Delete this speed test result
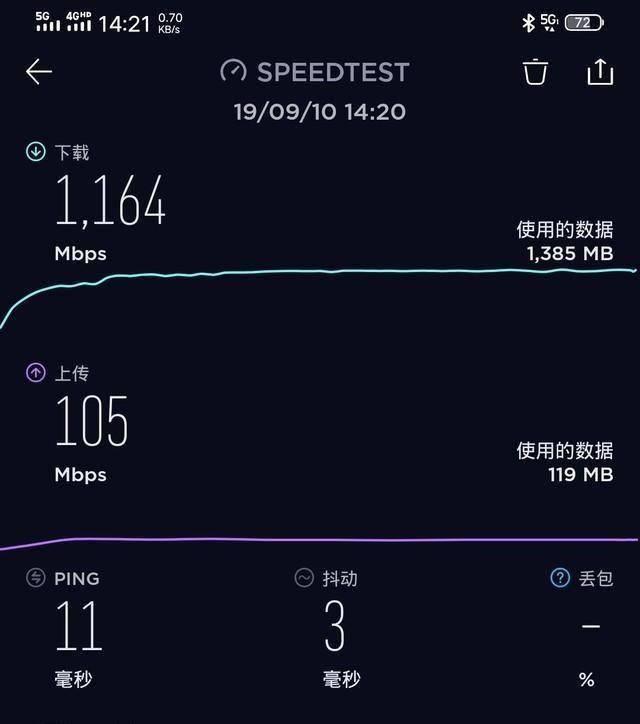The image size is (640, 724). 535,72
